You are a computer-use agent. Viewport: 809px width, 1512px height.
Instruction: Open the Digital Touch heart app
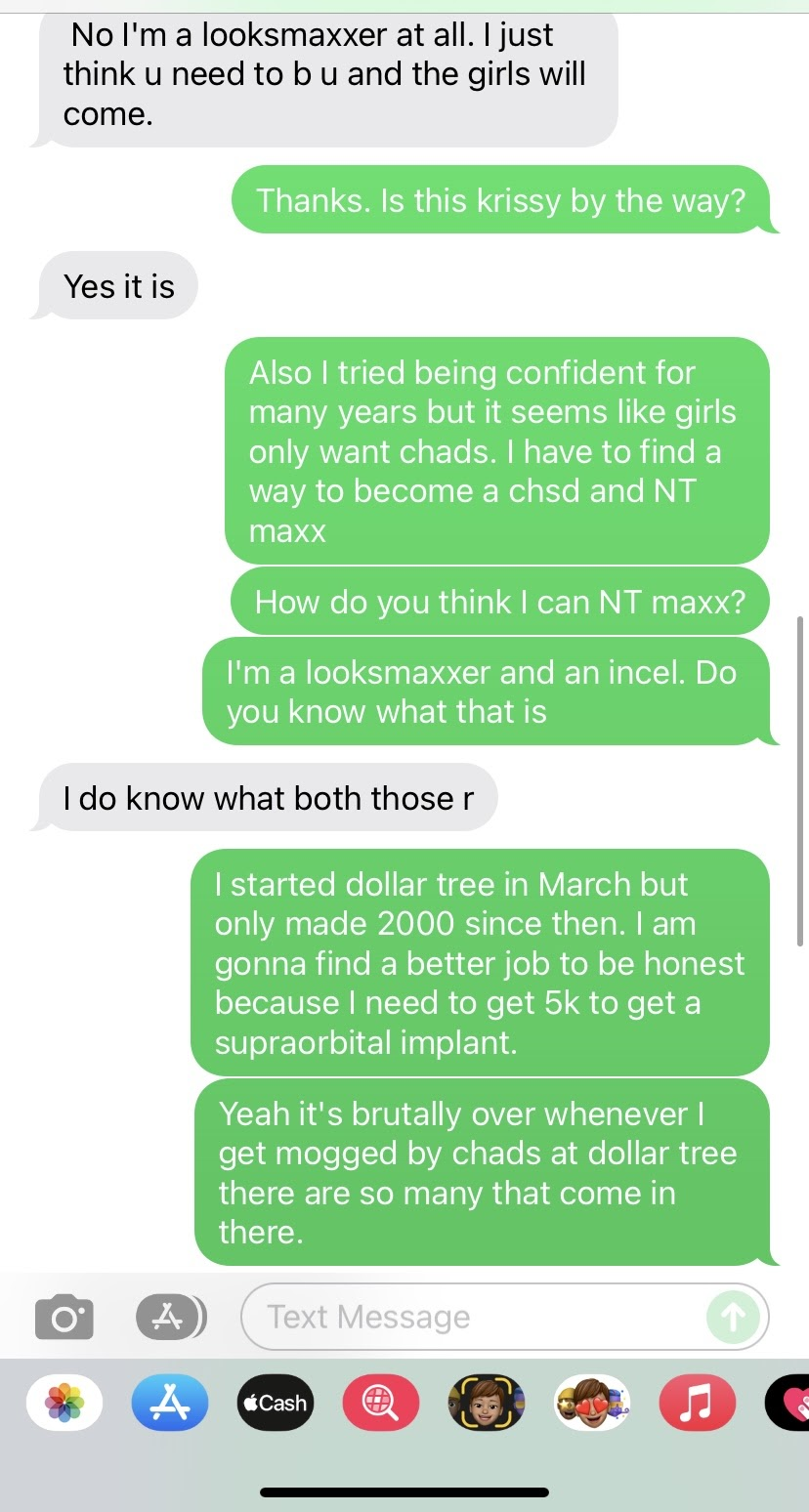(x=789, y=1404)
